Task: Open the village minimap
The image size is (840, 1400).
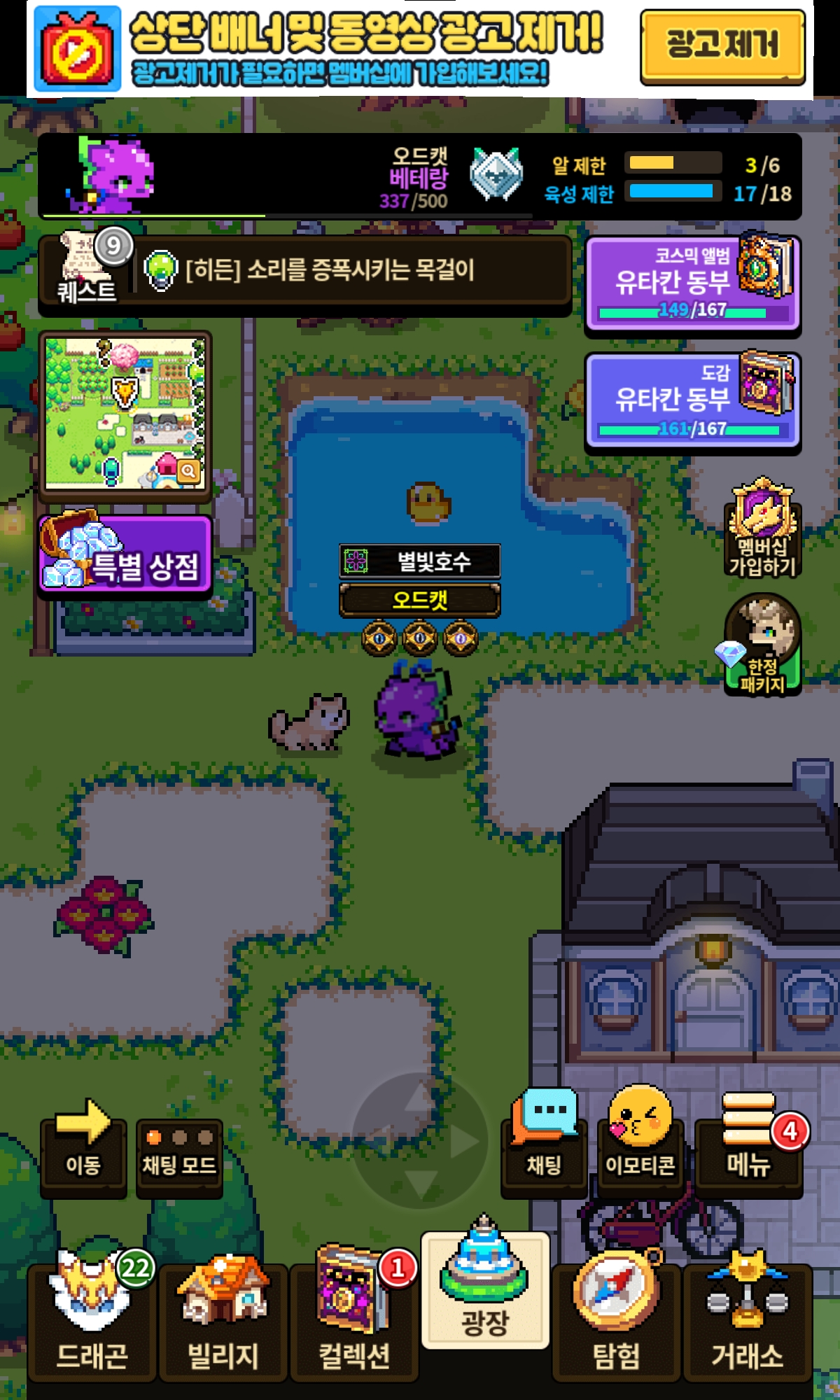Action: (125, 413)
